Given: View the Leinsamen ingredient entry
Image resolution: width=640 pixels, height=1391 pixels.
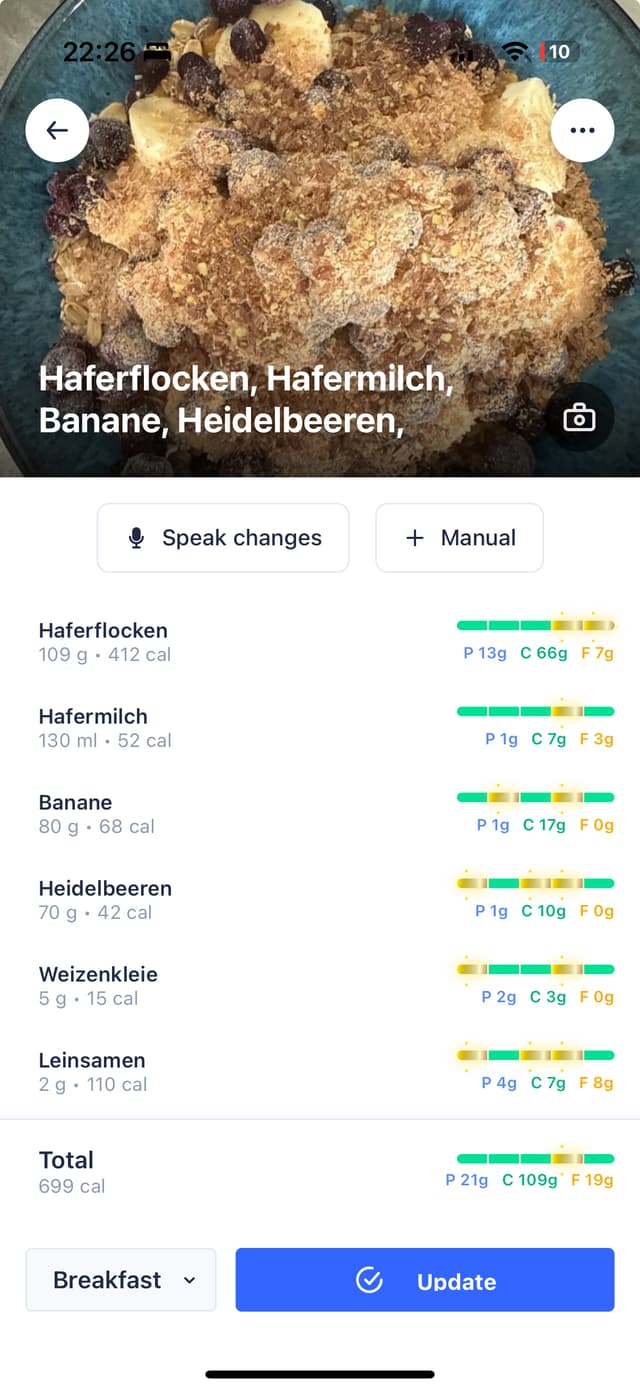Looking at the screenshot, I should (x=92, y=1072).
